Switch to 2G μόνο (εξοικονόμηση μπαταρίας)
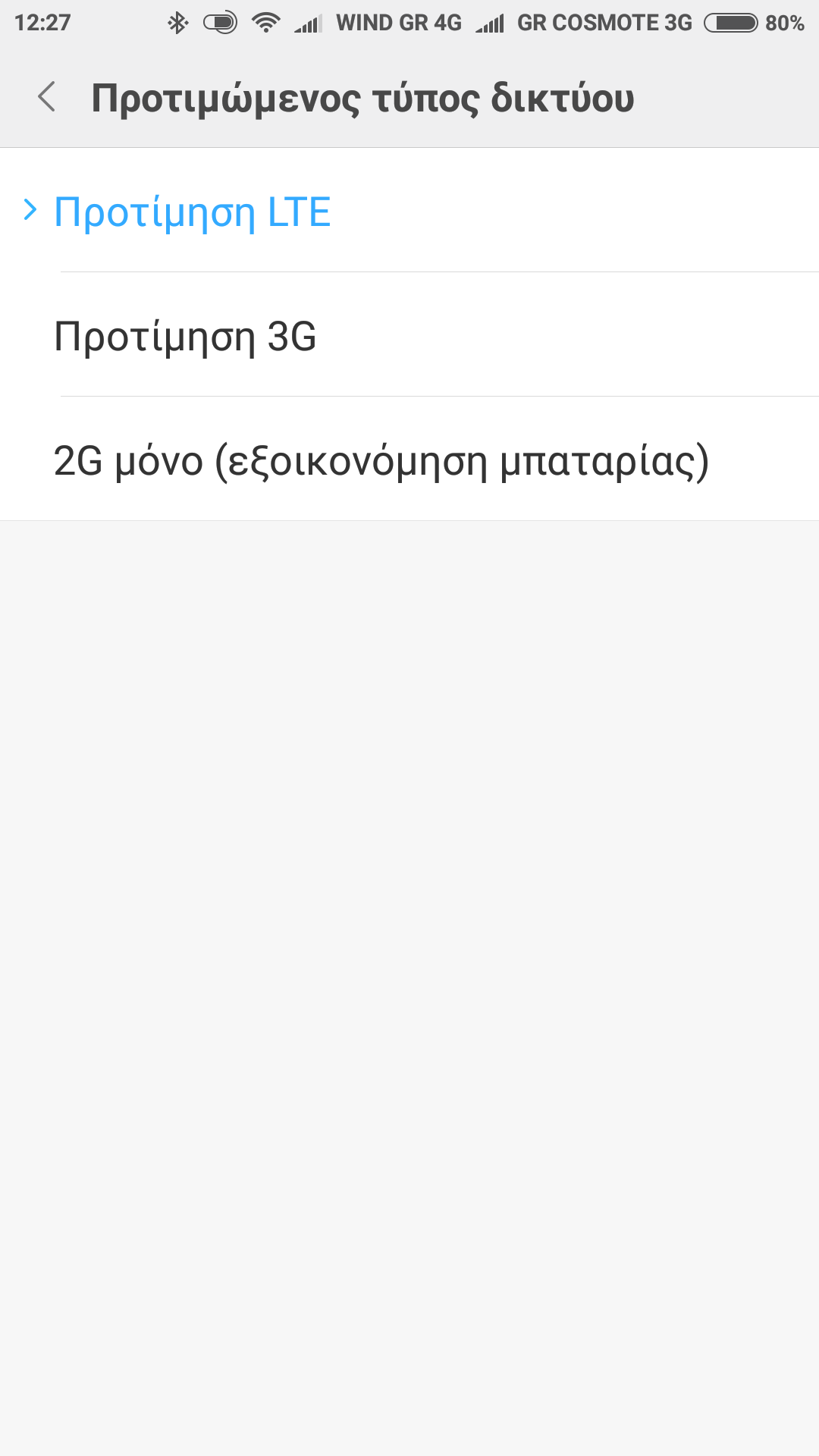Screen dimensions: 819x1456 381,460
